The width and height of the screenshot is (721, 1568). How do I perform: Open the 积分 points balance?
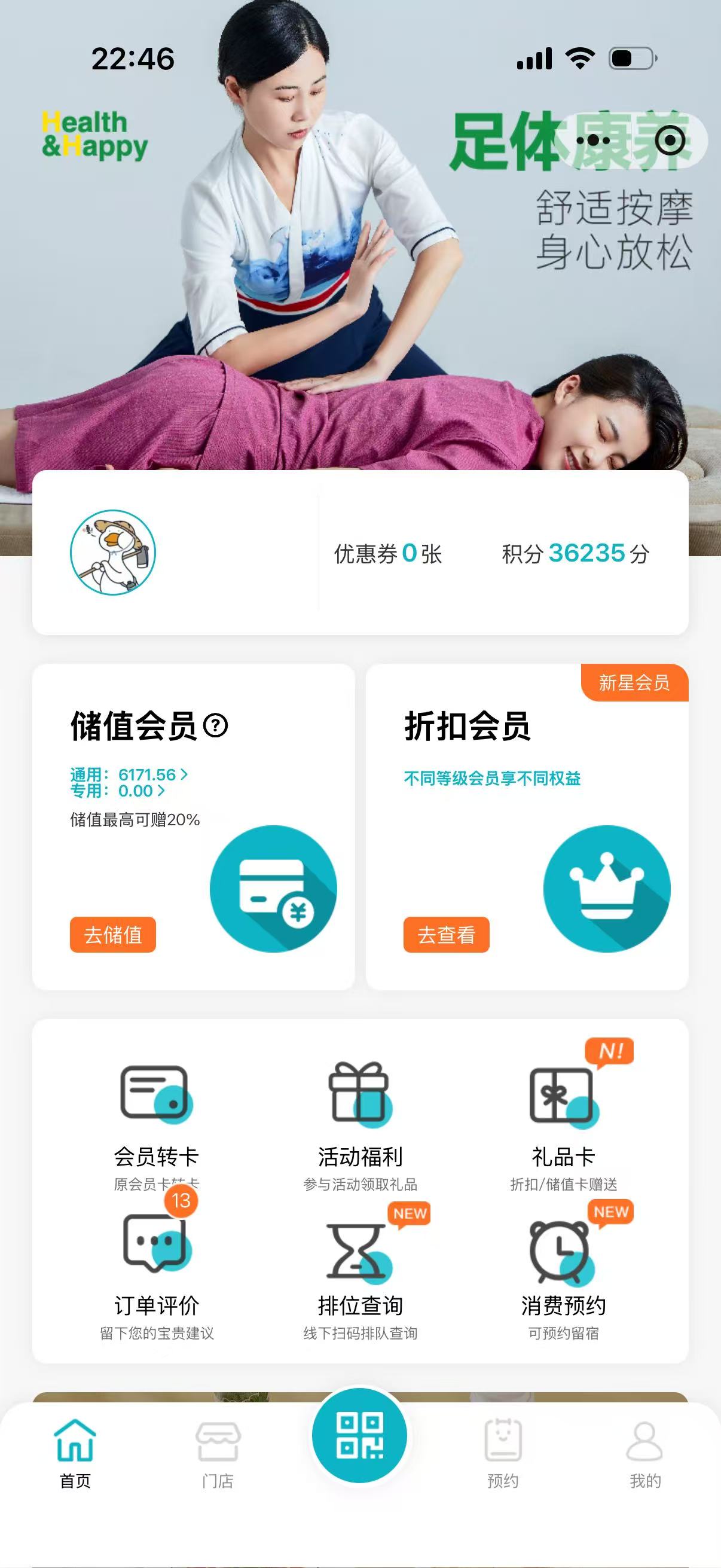click(x=575, y=553)
